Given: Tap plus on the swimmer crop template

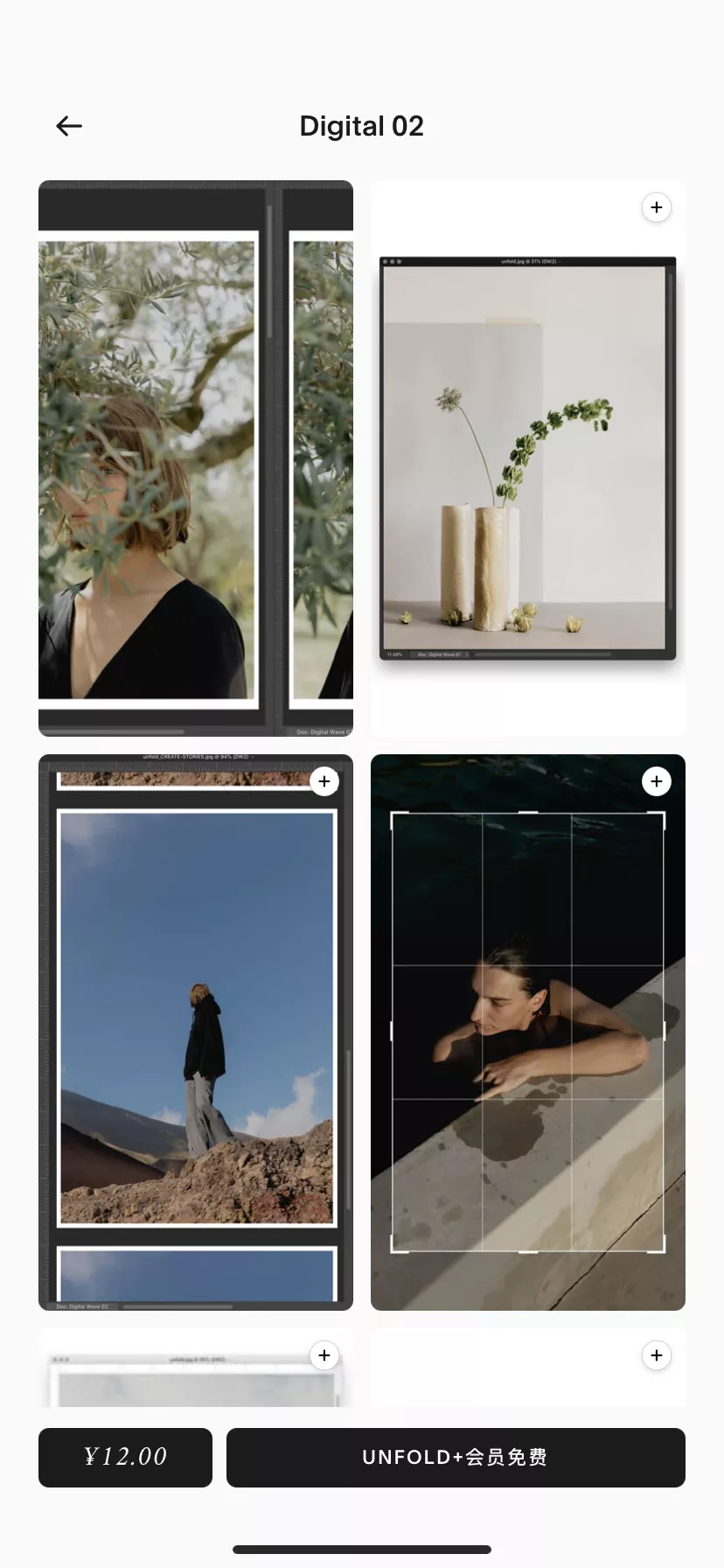Looking at the screenshot, I should [657, 781].
